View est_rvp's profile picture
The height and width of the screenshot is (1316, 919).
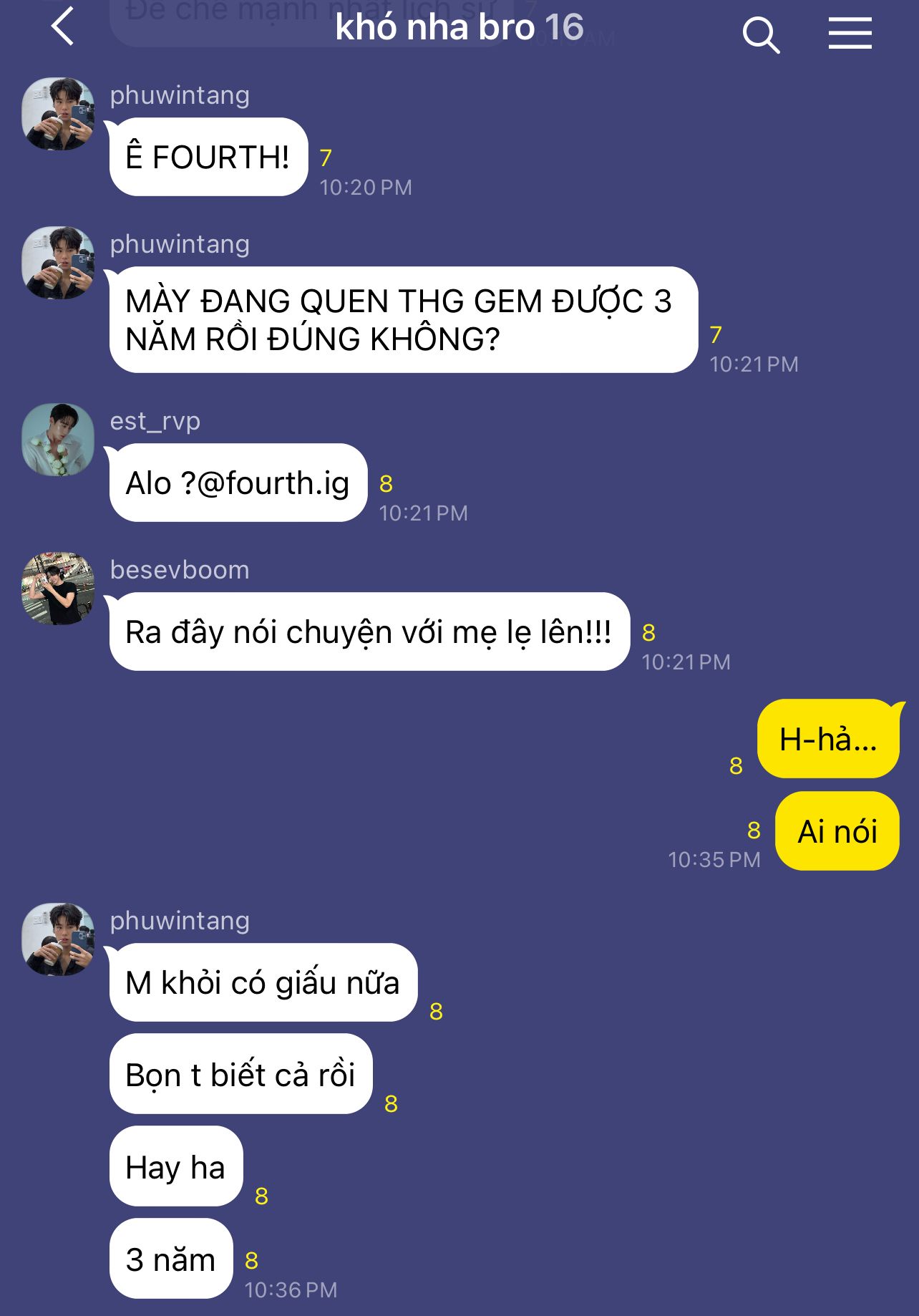(58, 440)
